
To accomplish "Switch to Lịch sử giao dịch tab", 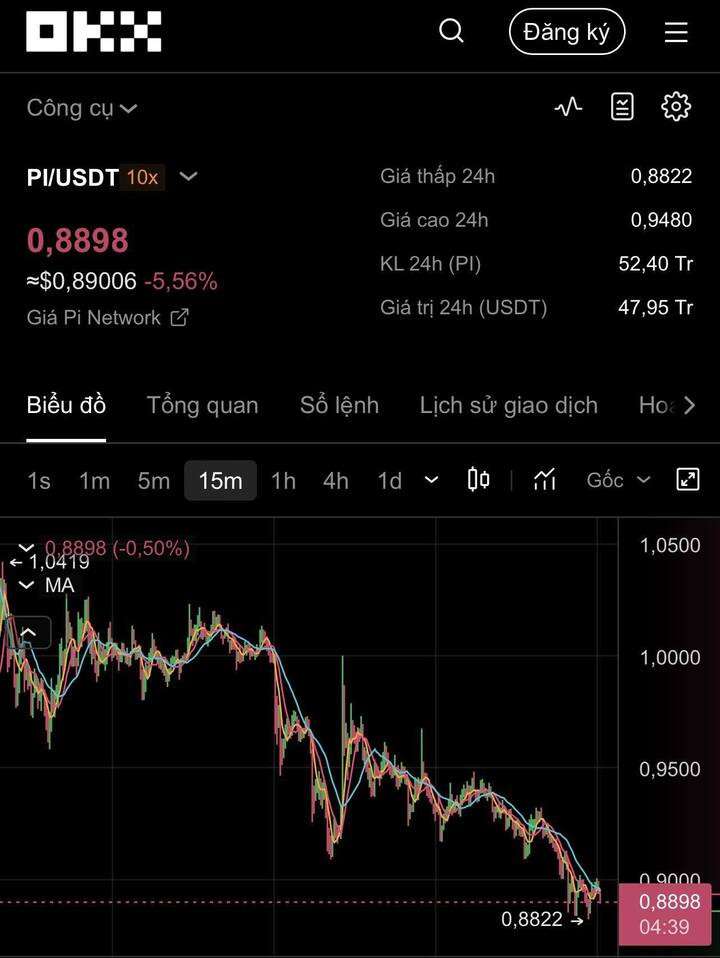I will pyautogui.click(x=508, y=405).
